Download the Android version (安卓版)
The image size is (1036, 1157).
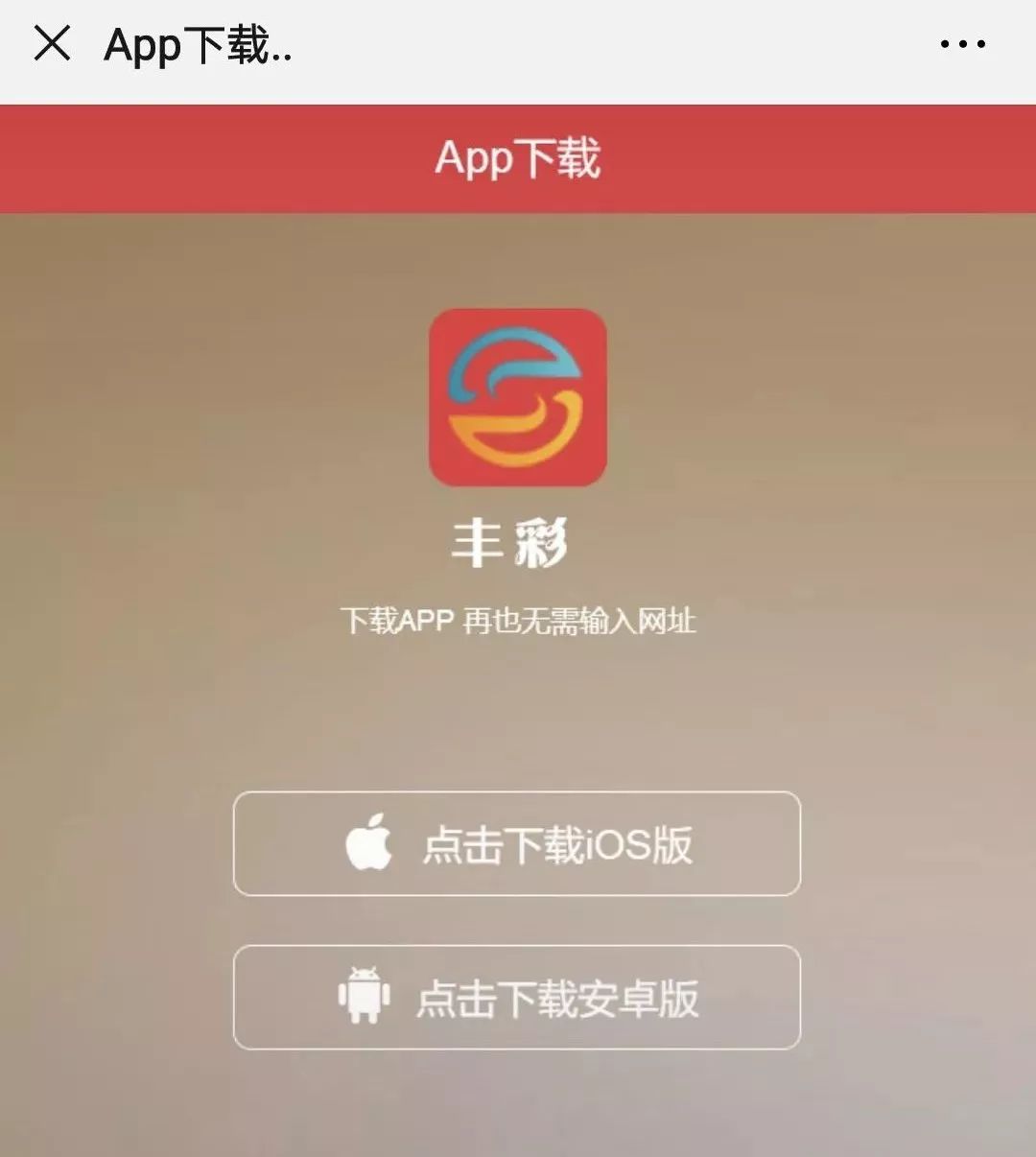pos(517,998)
